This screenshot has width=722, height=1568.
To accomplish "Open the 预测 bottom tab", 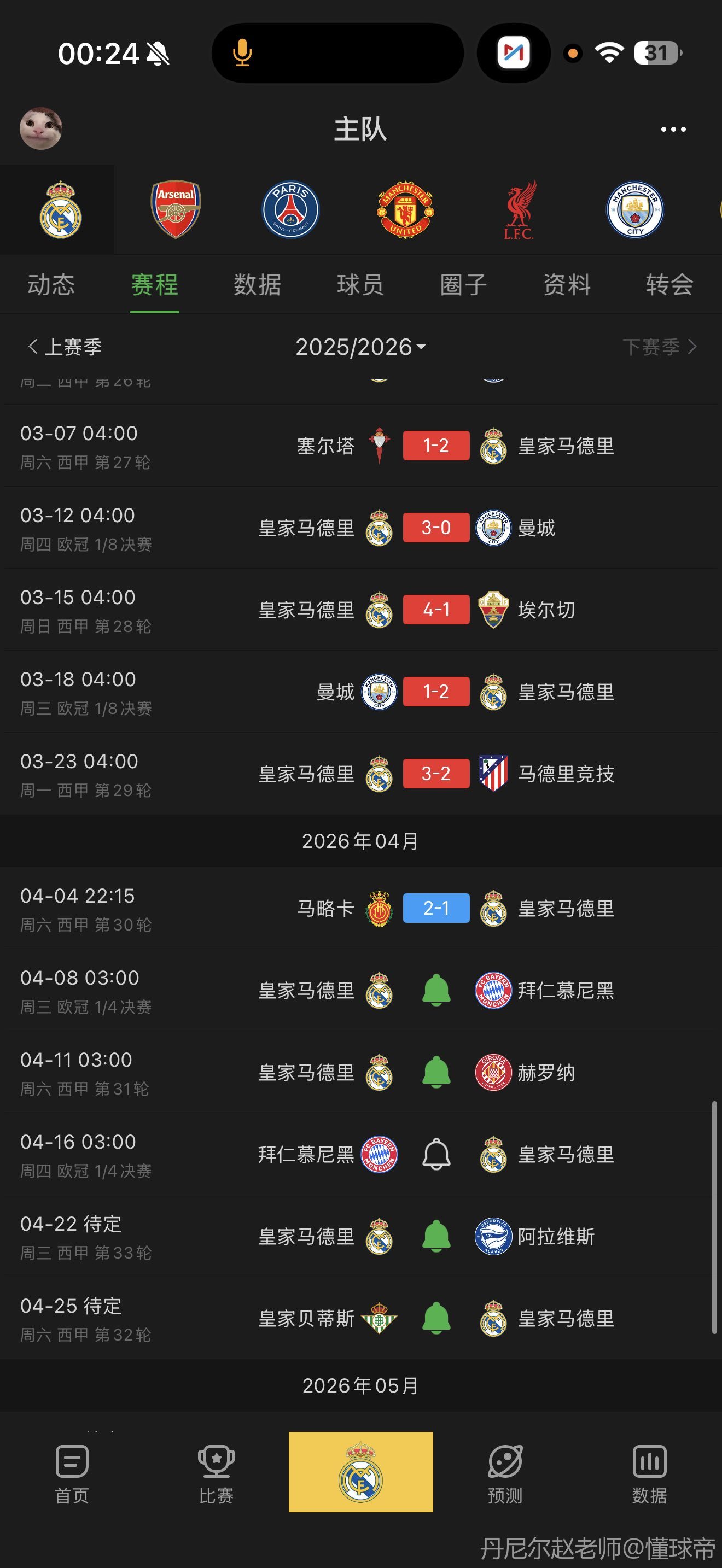I will point(505,1473).
